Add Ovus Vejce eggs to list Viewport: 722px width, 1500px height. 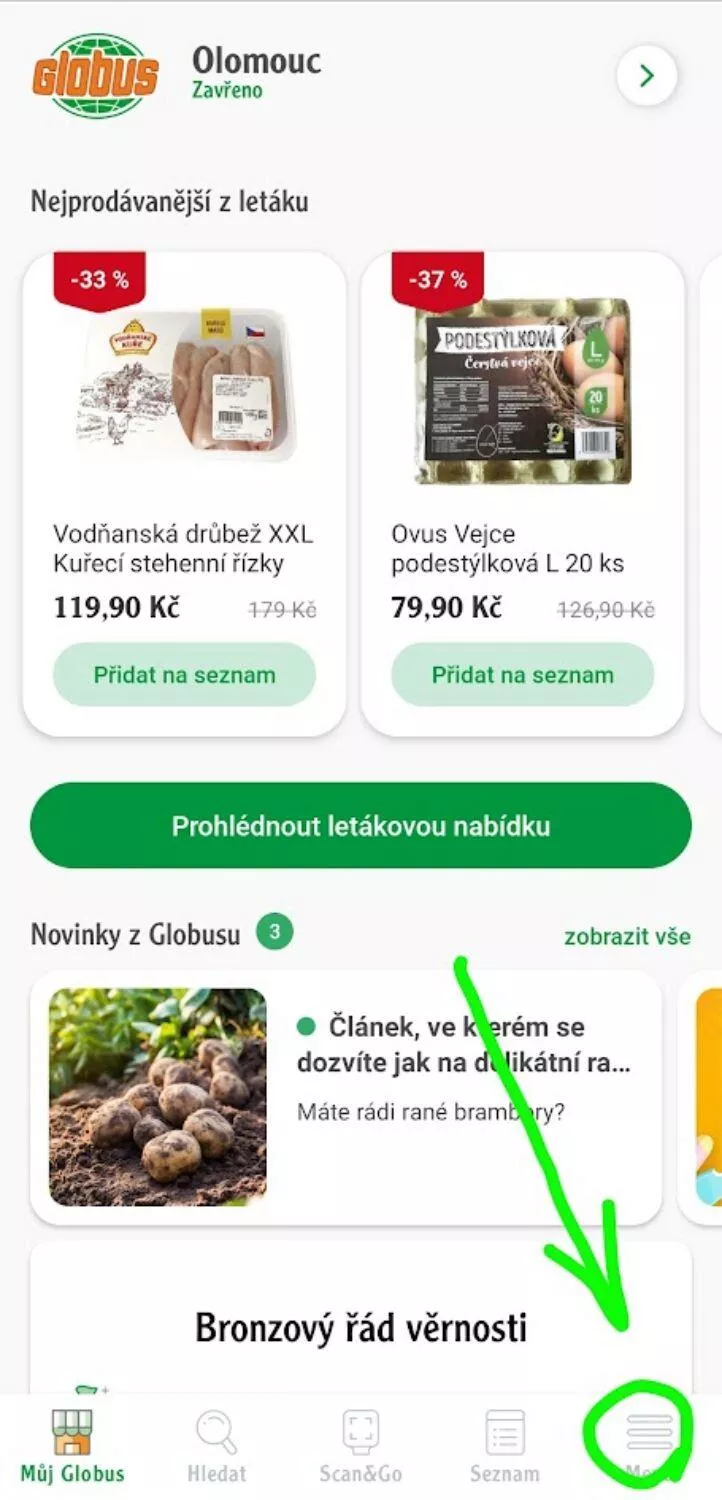point(522,675)
